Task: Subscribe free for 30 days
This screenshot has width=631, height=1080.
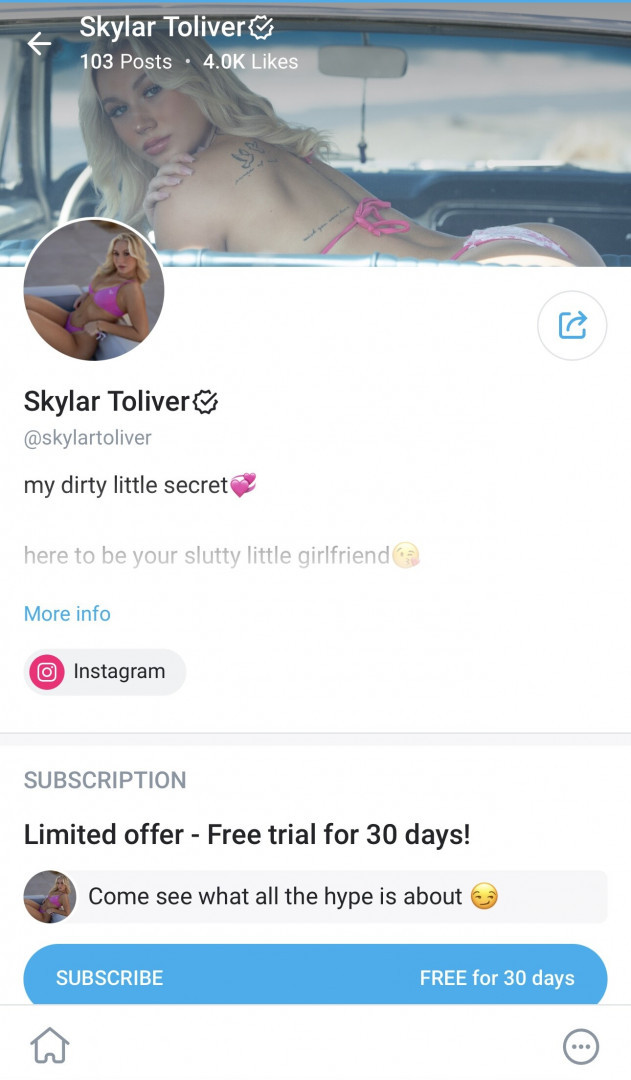Action: [x=315, y=976]
